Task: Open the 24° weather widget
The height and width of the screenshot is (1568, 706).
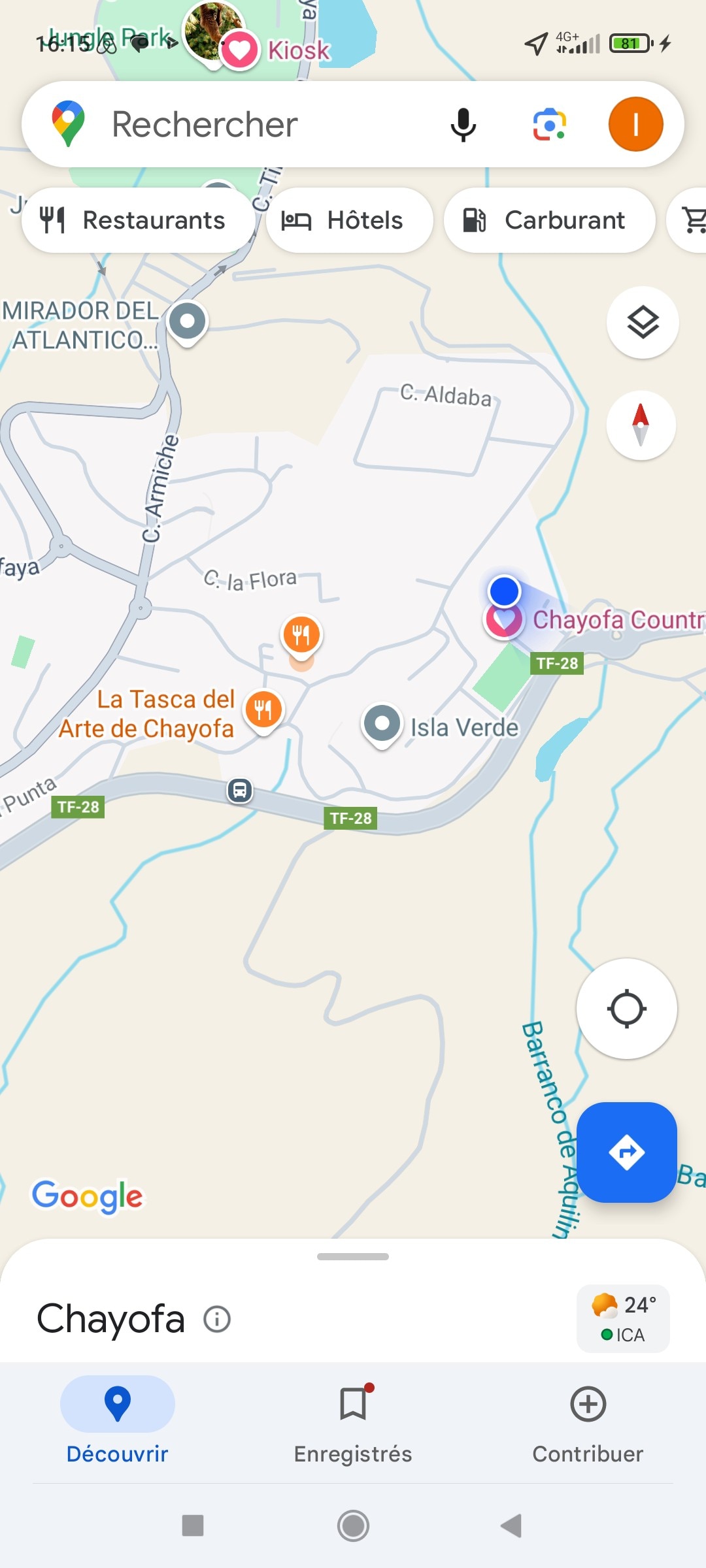Action: point(623,1318)
